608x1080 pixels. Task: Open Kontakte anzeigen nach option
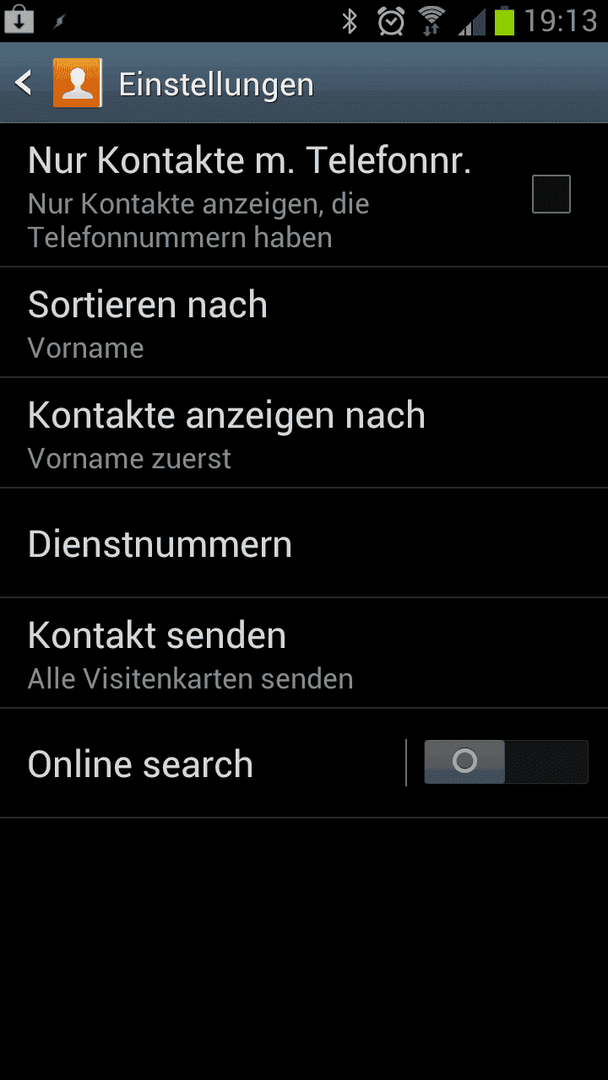click(304, 433)
